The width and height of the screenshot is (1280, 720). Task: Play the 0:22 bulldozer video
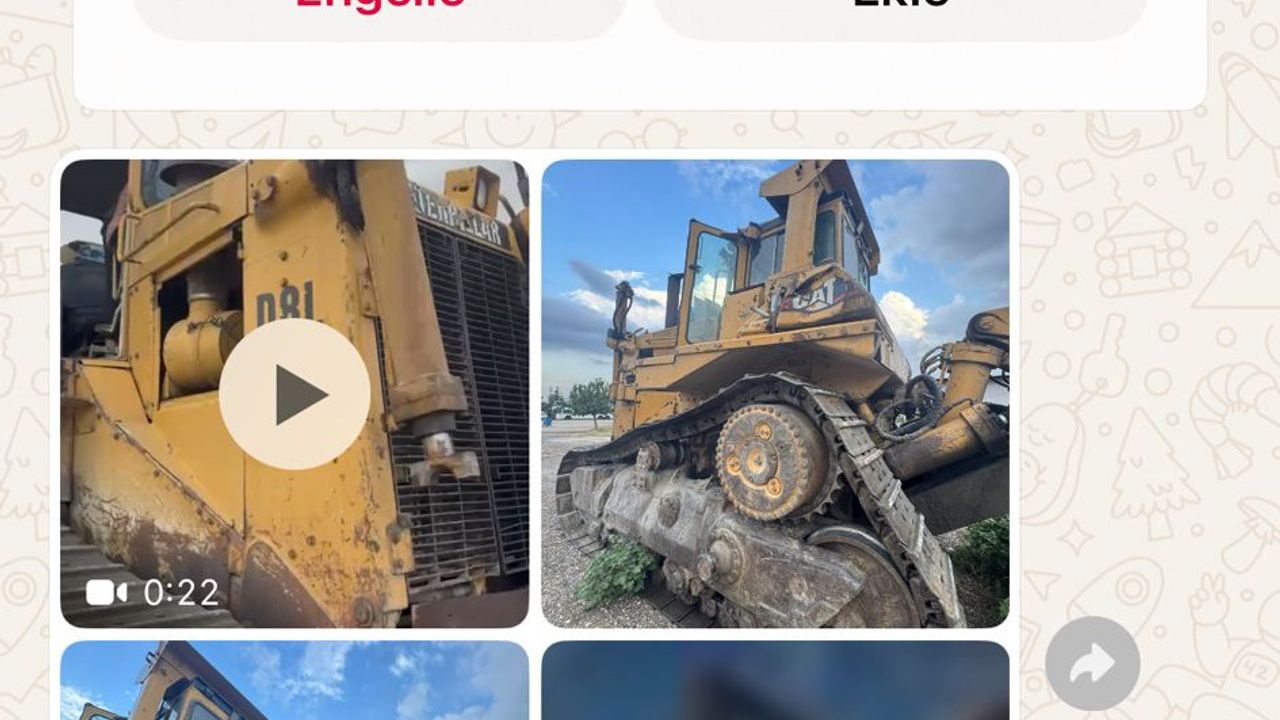294,394
